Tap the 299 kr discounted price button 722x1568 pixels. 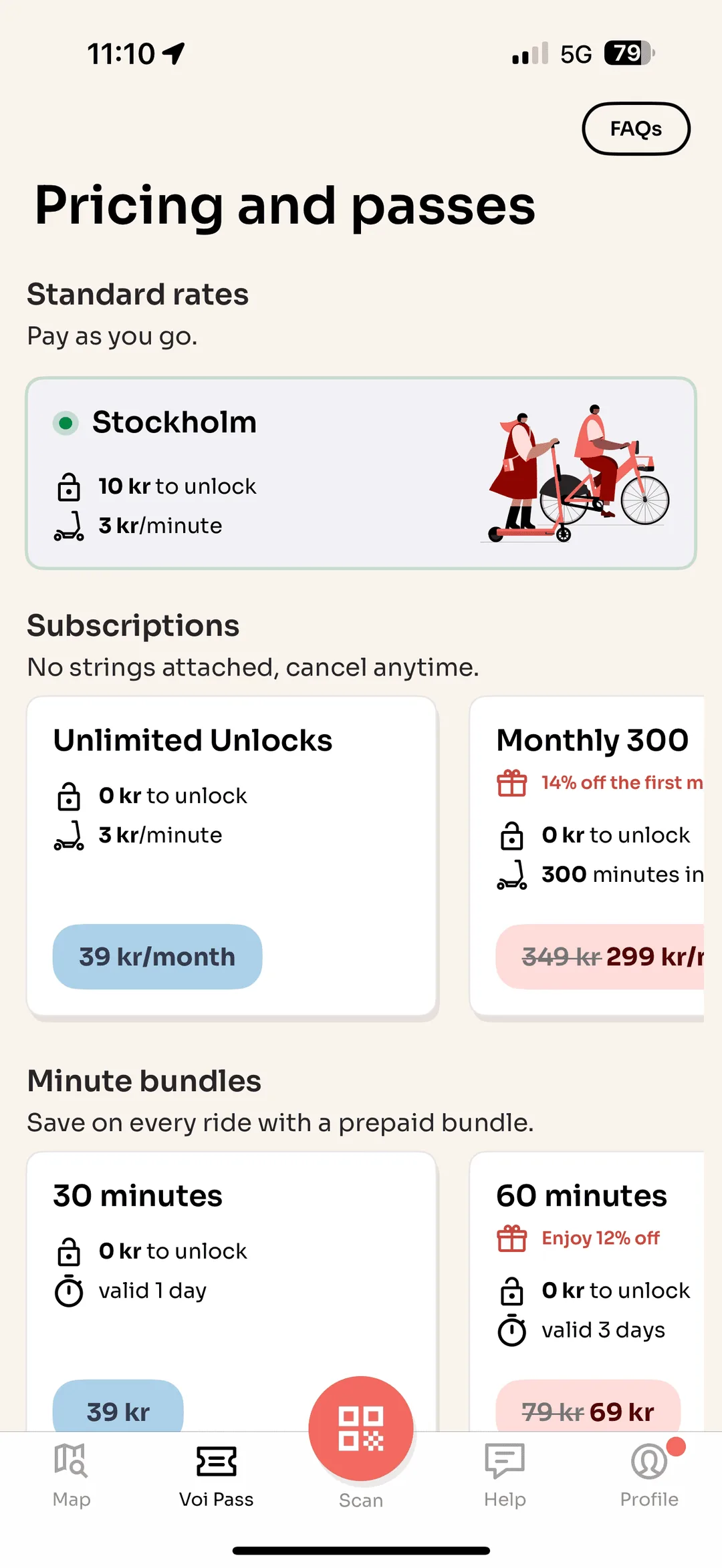click(x=600, y=957)
